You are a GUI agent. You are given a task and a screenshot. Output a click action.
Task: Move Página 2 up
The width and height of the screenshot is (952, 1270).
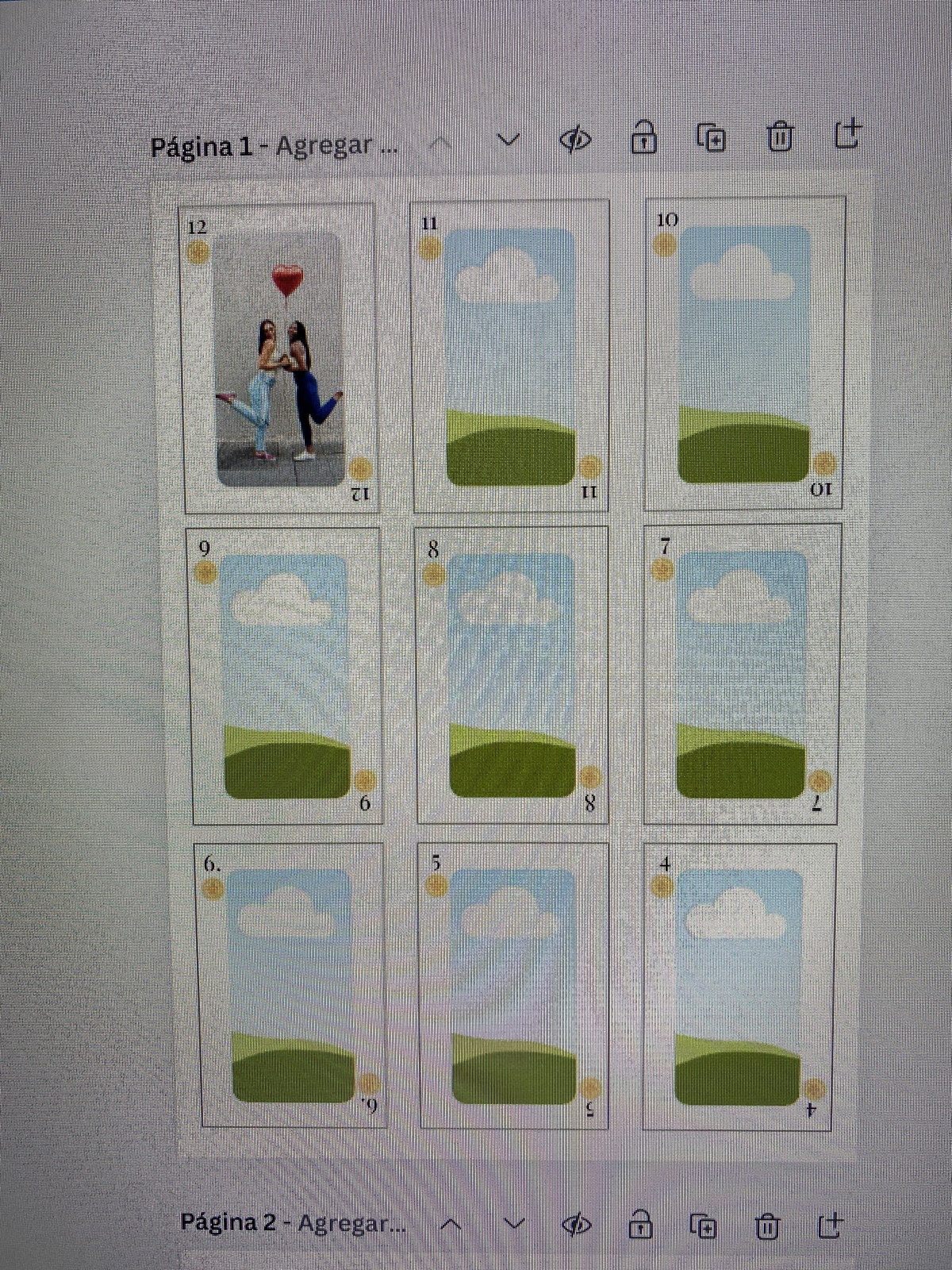point(451,1224)
